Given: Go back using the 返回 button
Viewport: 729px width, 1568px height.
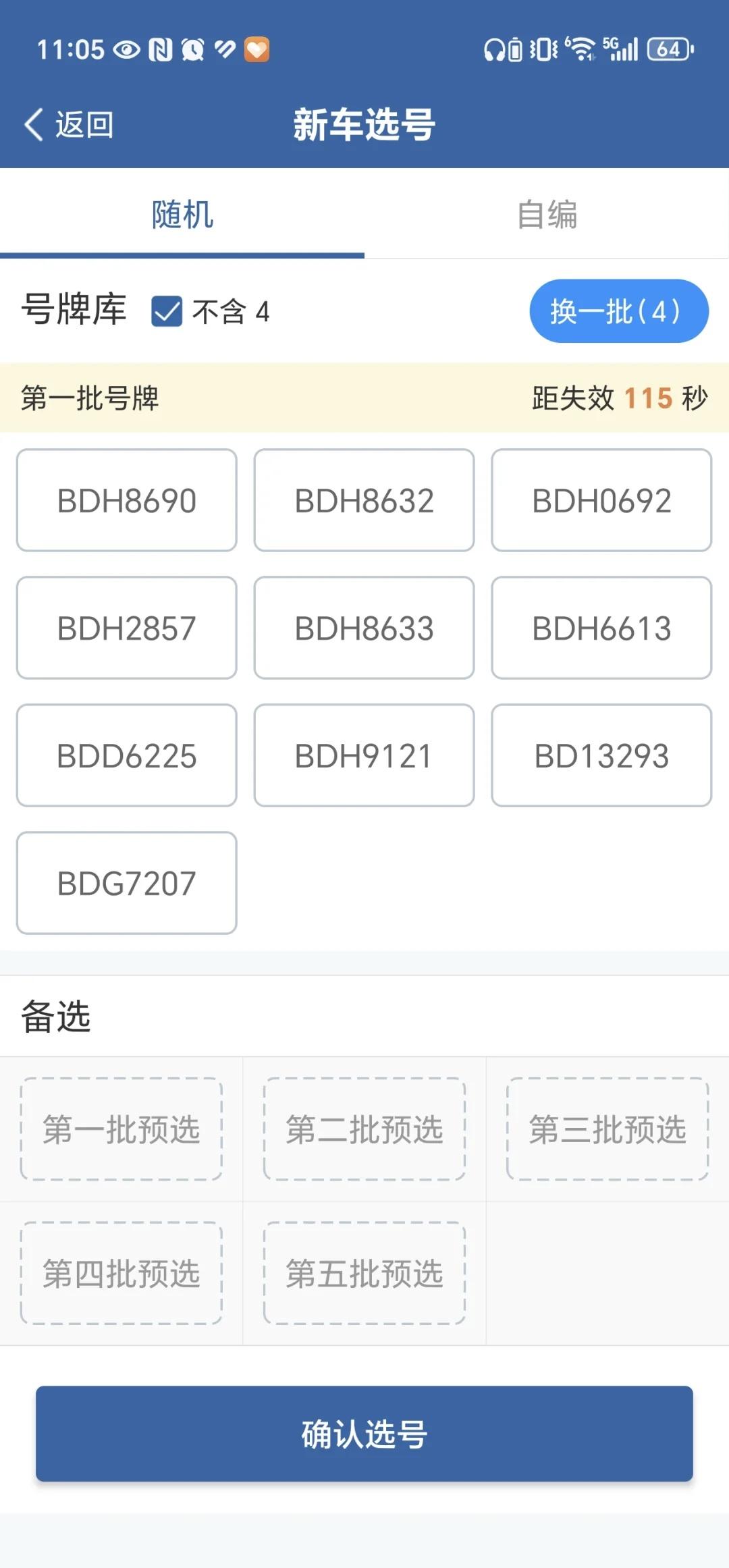Looking at the screenshot, I should [69, 125].
